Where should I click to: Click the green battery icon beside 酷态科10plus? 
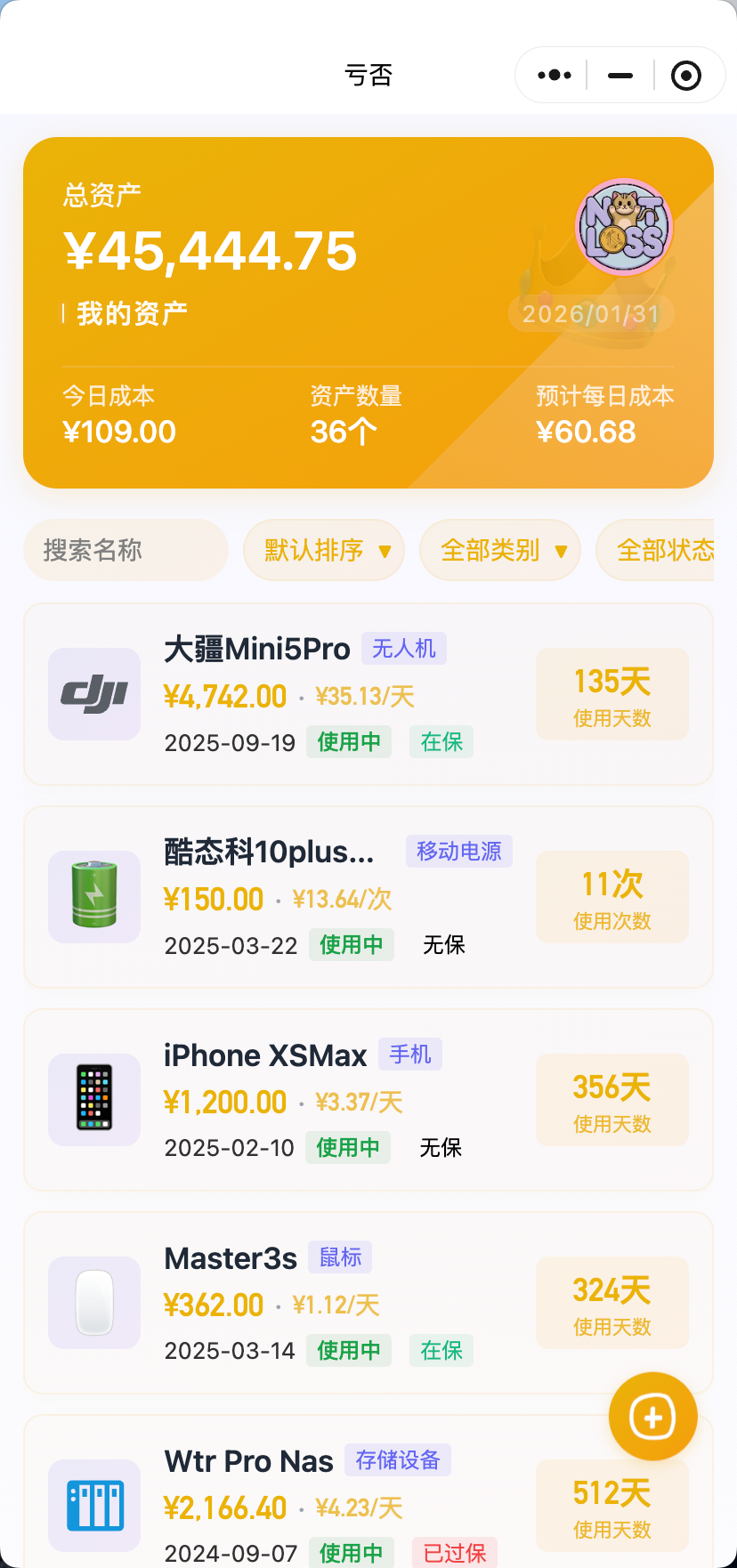tap(93, 897)
